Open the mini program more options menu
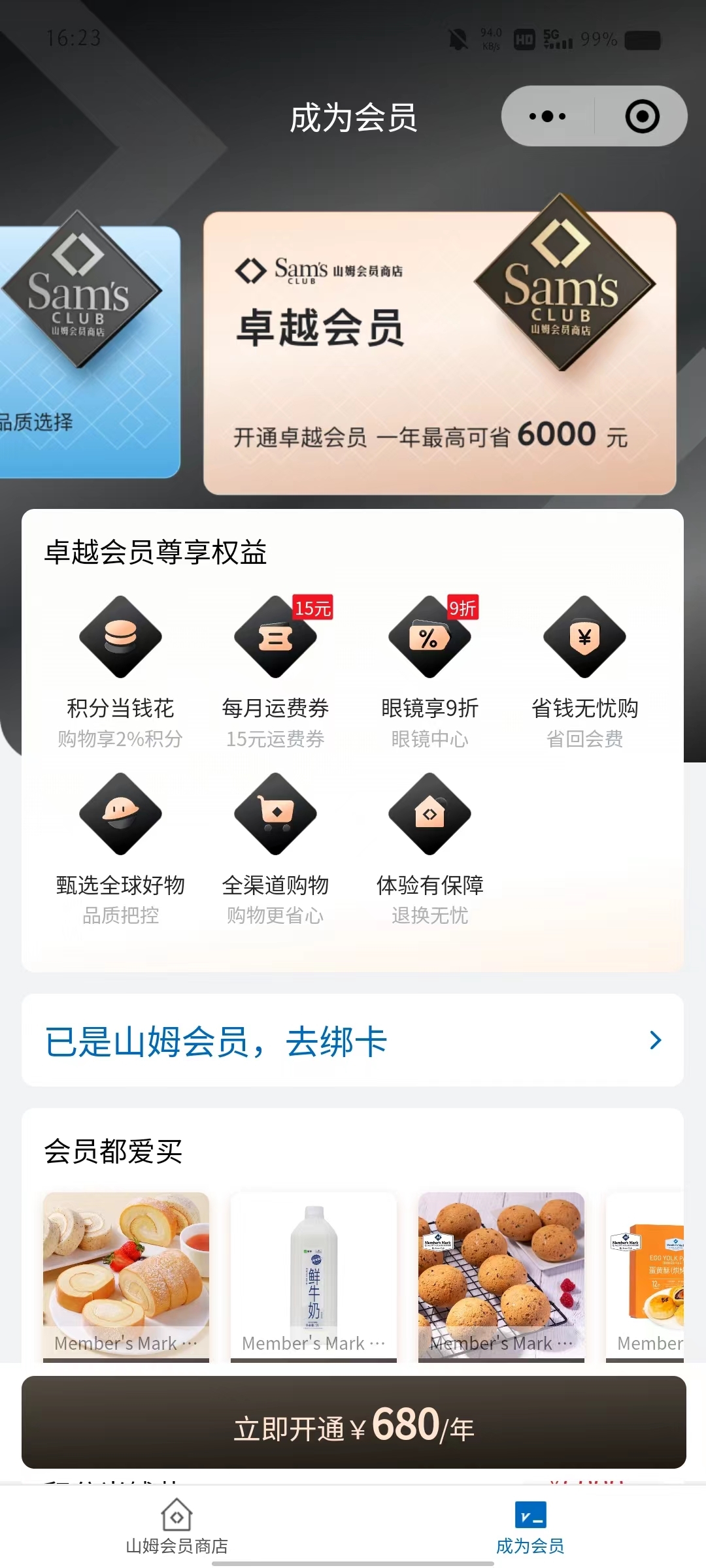 coord(548,117)
